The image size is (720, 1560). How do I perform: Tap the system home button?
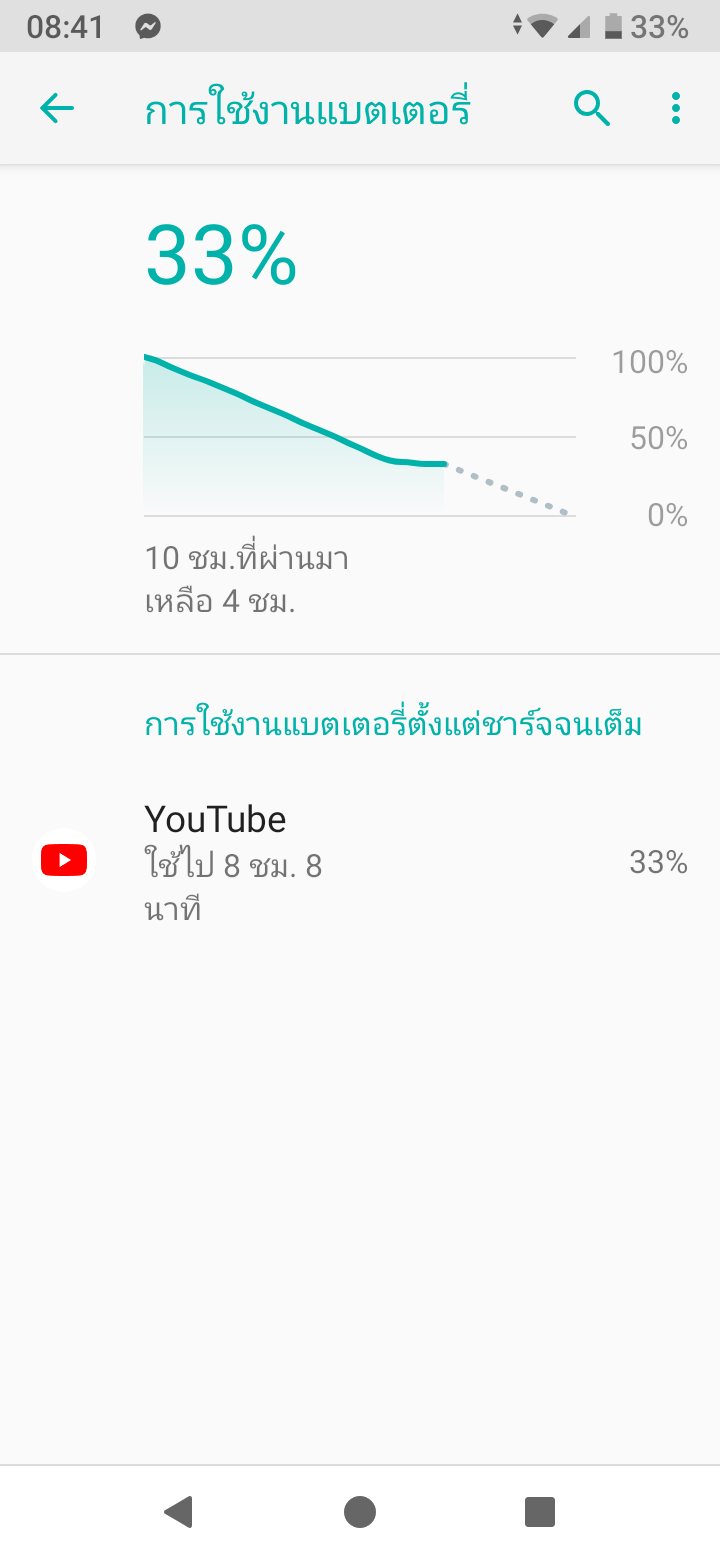(360, 1512)
